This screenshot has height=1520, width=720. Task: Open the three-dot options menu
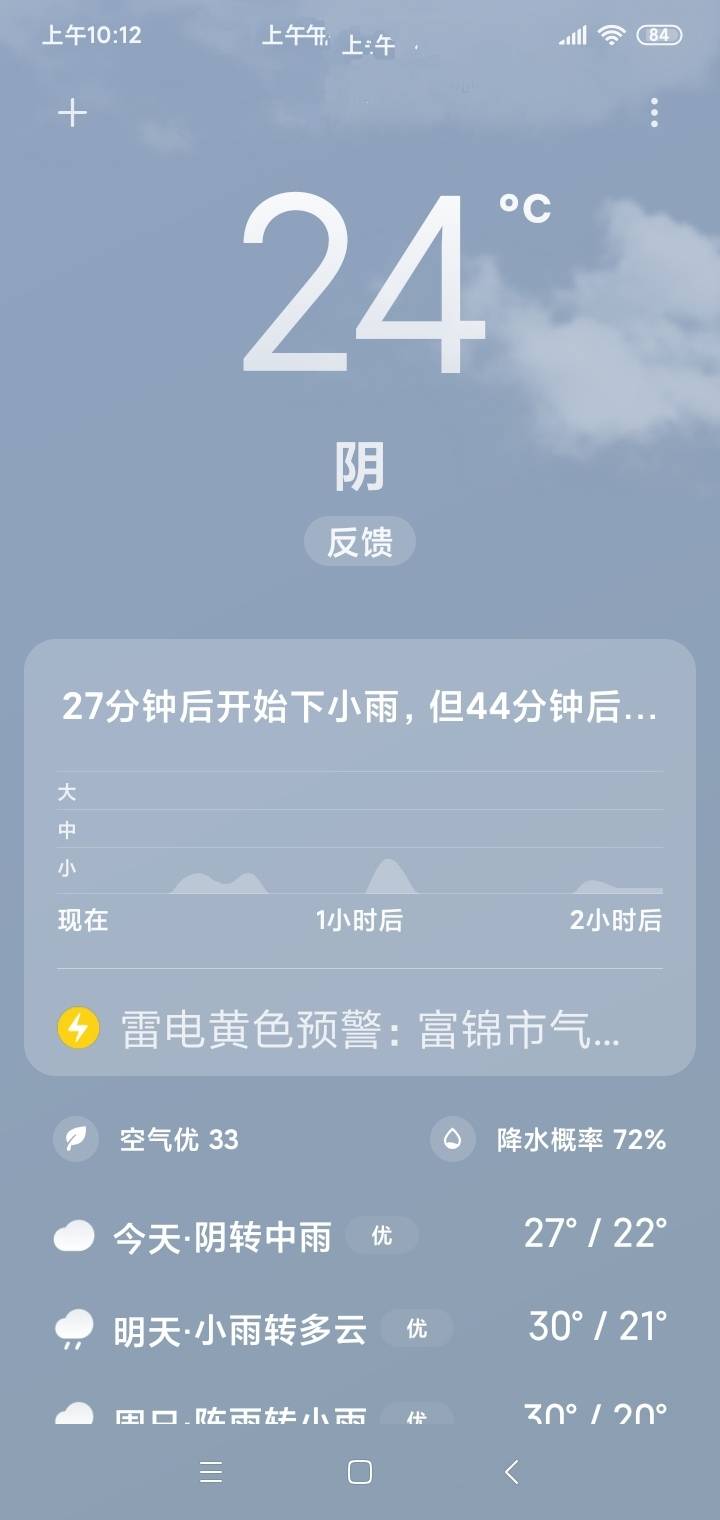click(x=653, y=114)
